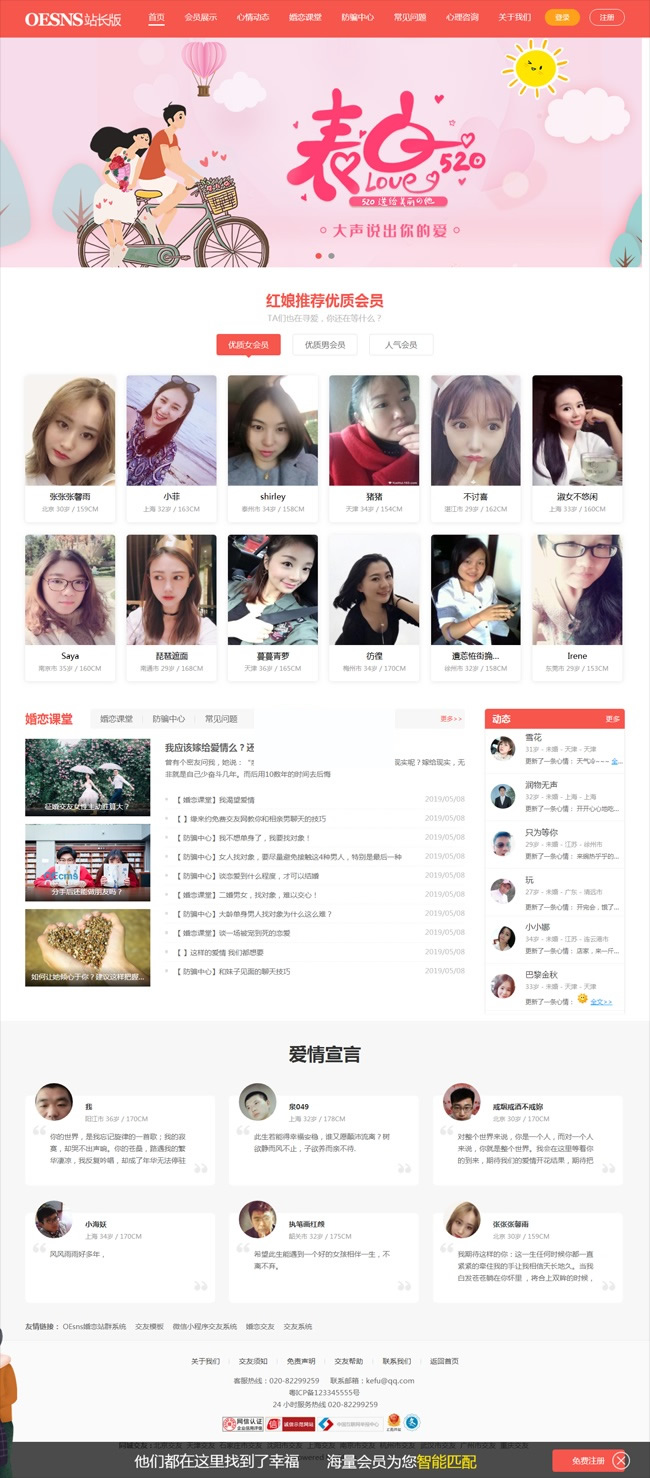Tap the 免费注册 button on bottom banner
Screen dimensions: 650x1478
[588, 1461]
